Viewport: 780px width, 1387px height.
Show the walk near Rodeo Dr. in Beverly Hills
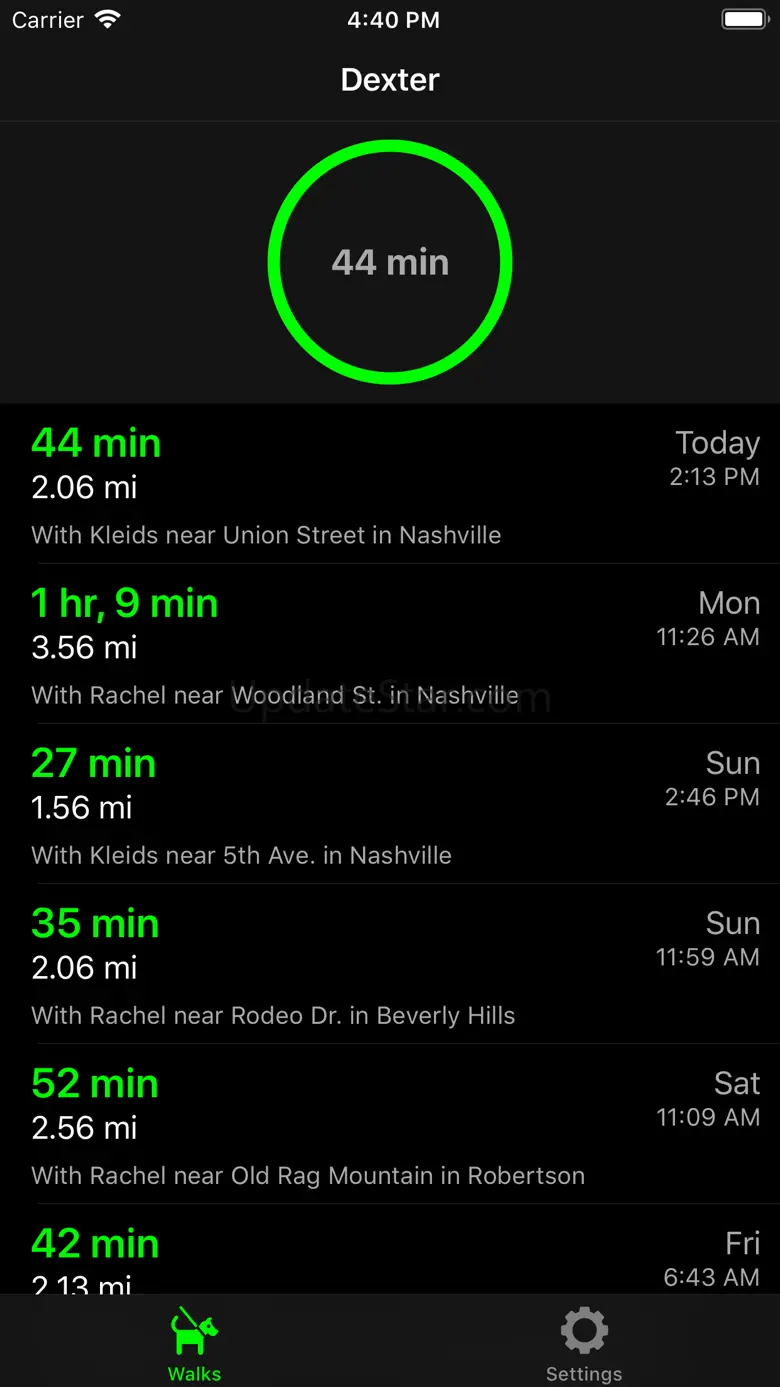(x=390, y=965)
